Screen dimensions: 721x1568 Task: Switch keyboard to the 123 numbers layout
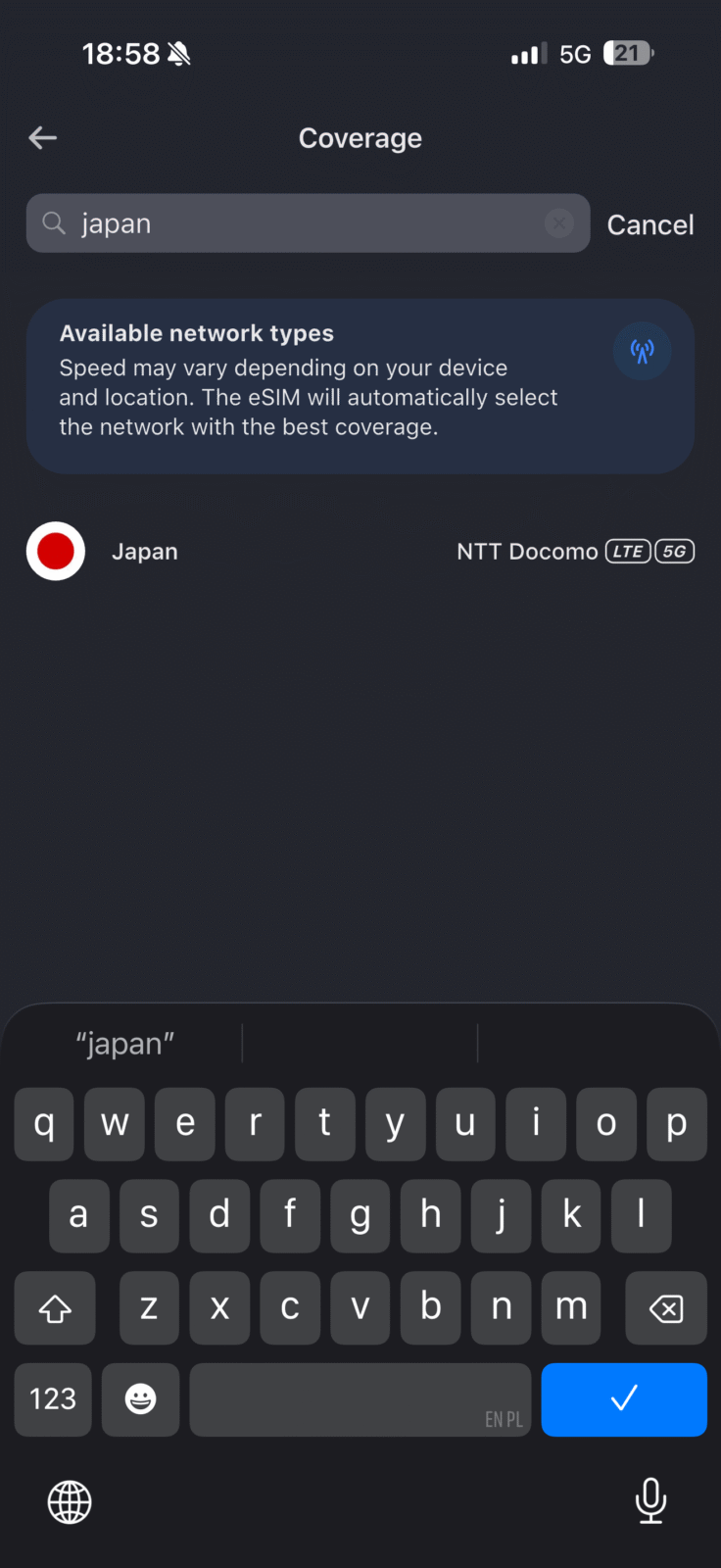(53, 1398)
